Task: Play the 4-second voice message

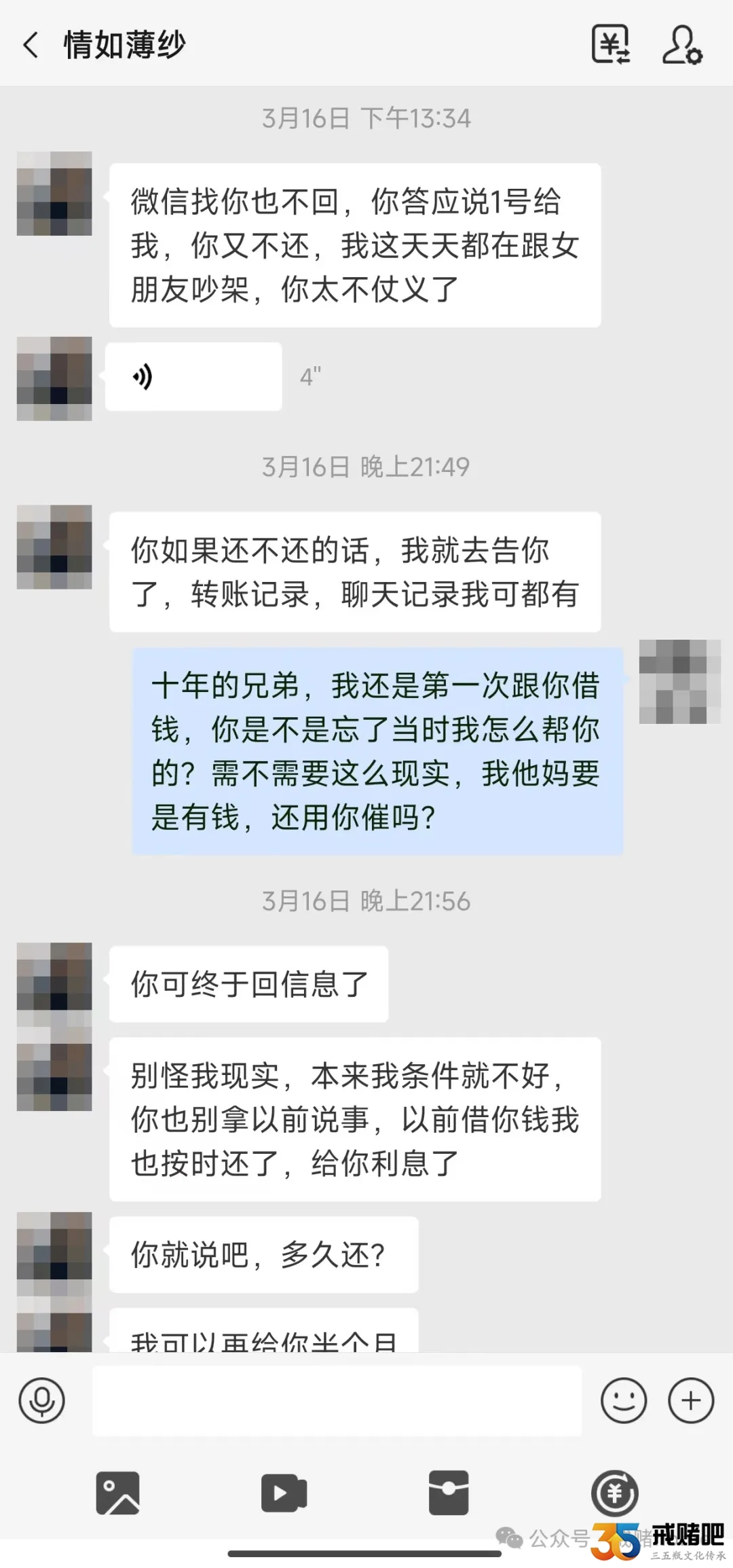Action: pyautogui.click(x=193, y=377)
